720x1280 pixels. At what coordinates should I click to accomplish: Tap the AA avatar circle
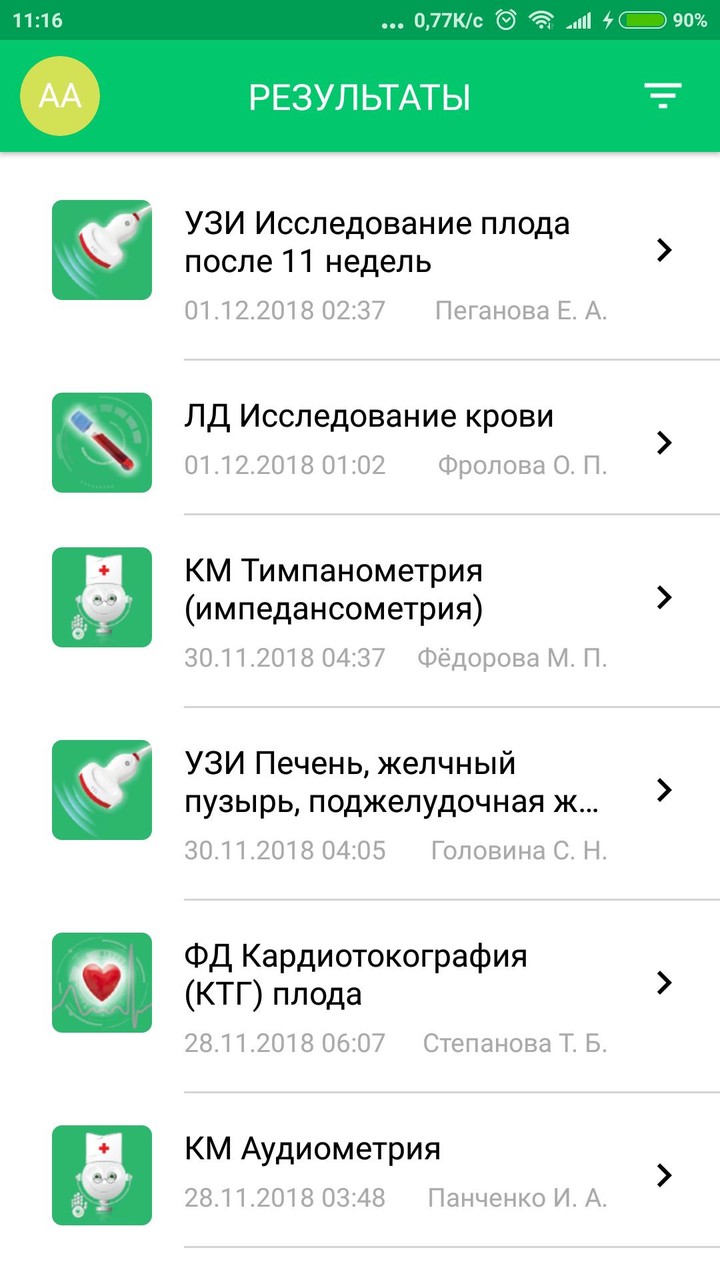pos(60,96)
